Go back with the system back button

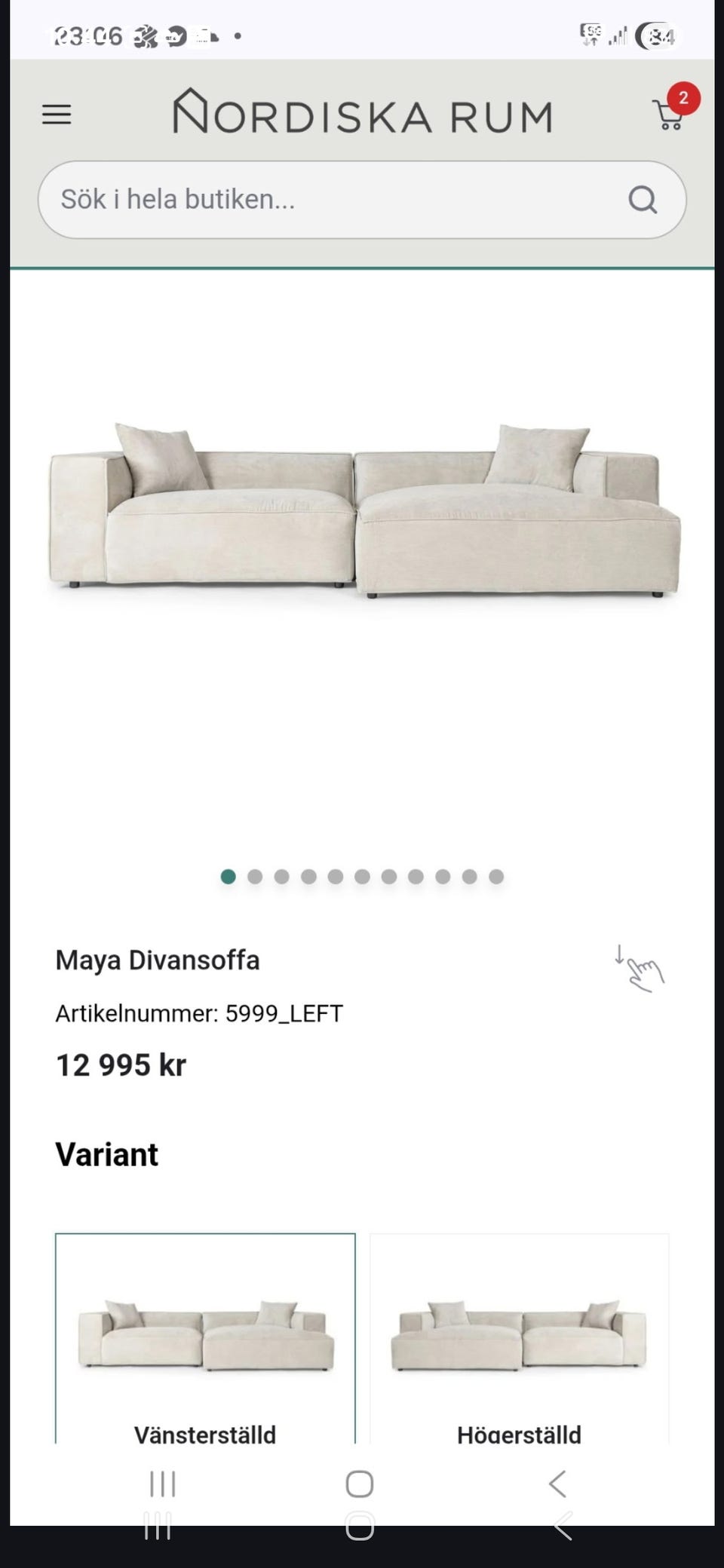point(557,1484)
